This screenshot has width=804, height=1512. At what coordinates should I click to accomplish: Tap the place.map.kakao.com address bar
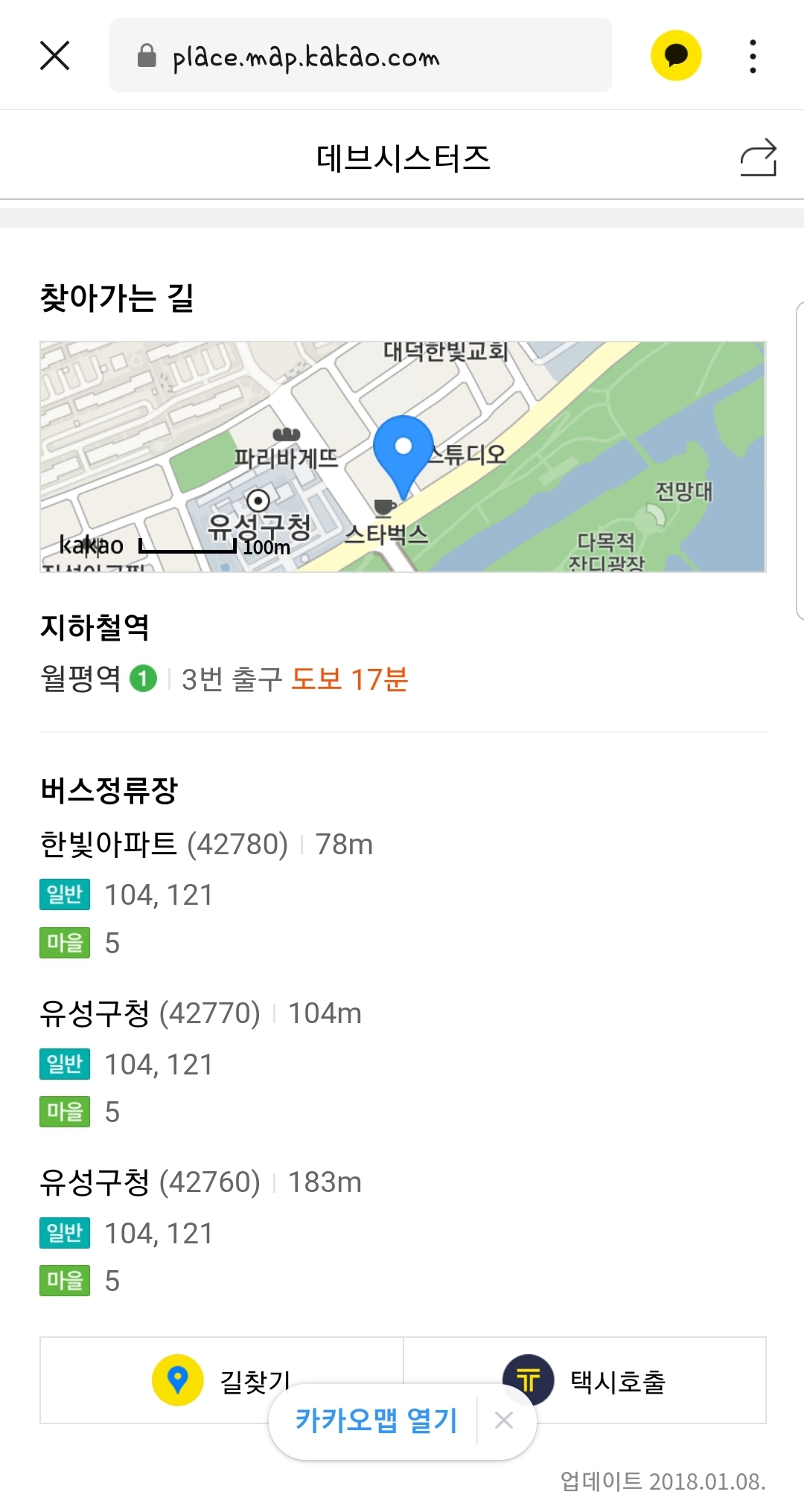tap(360, 56)
